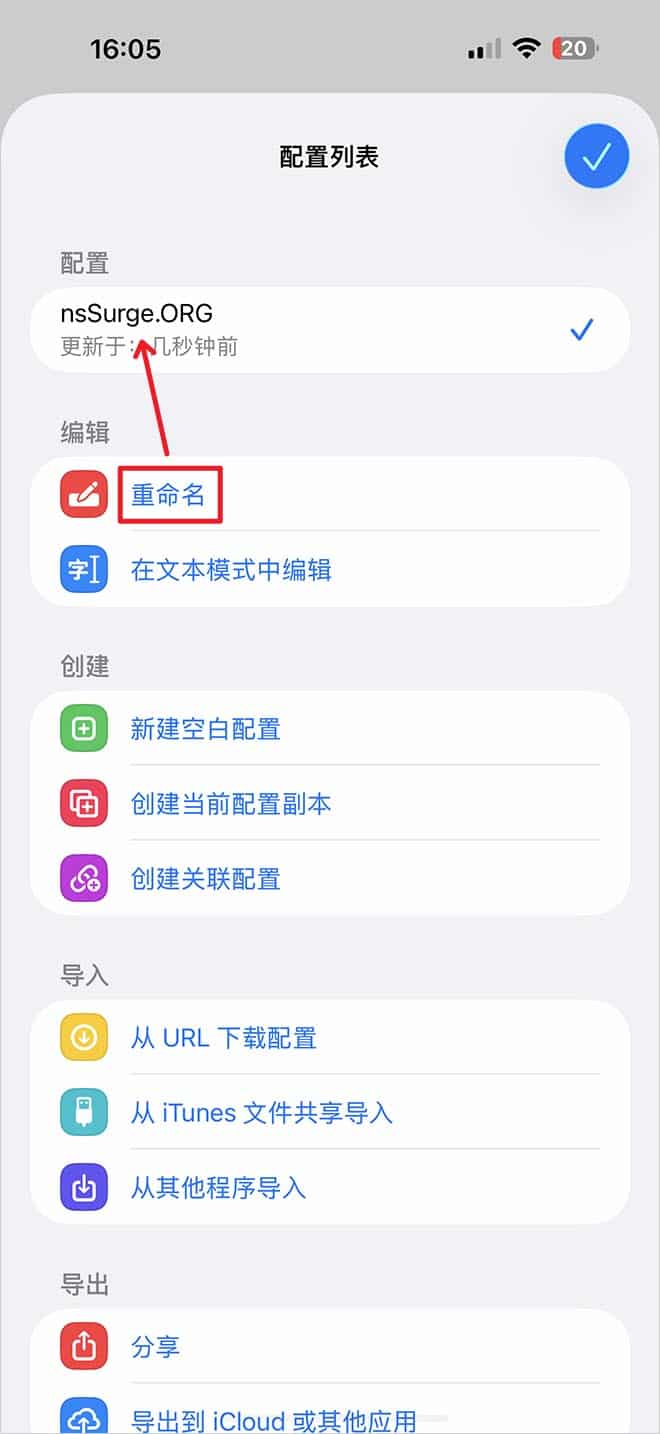Create a new blank config via 新建空白配置
Screen dimensions: 660x1434
click(205, 729)
